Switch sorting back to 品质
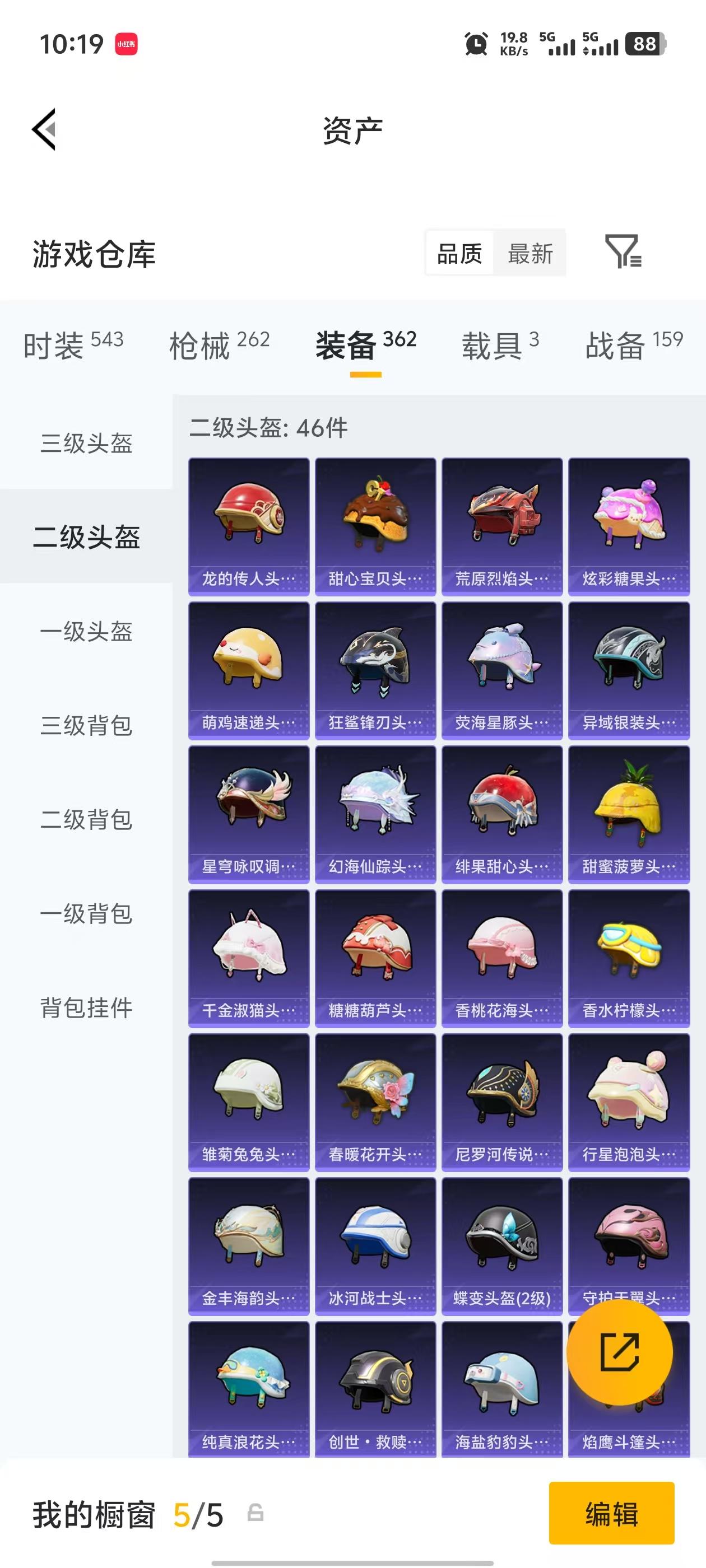706x1568 pixels. 460,253
